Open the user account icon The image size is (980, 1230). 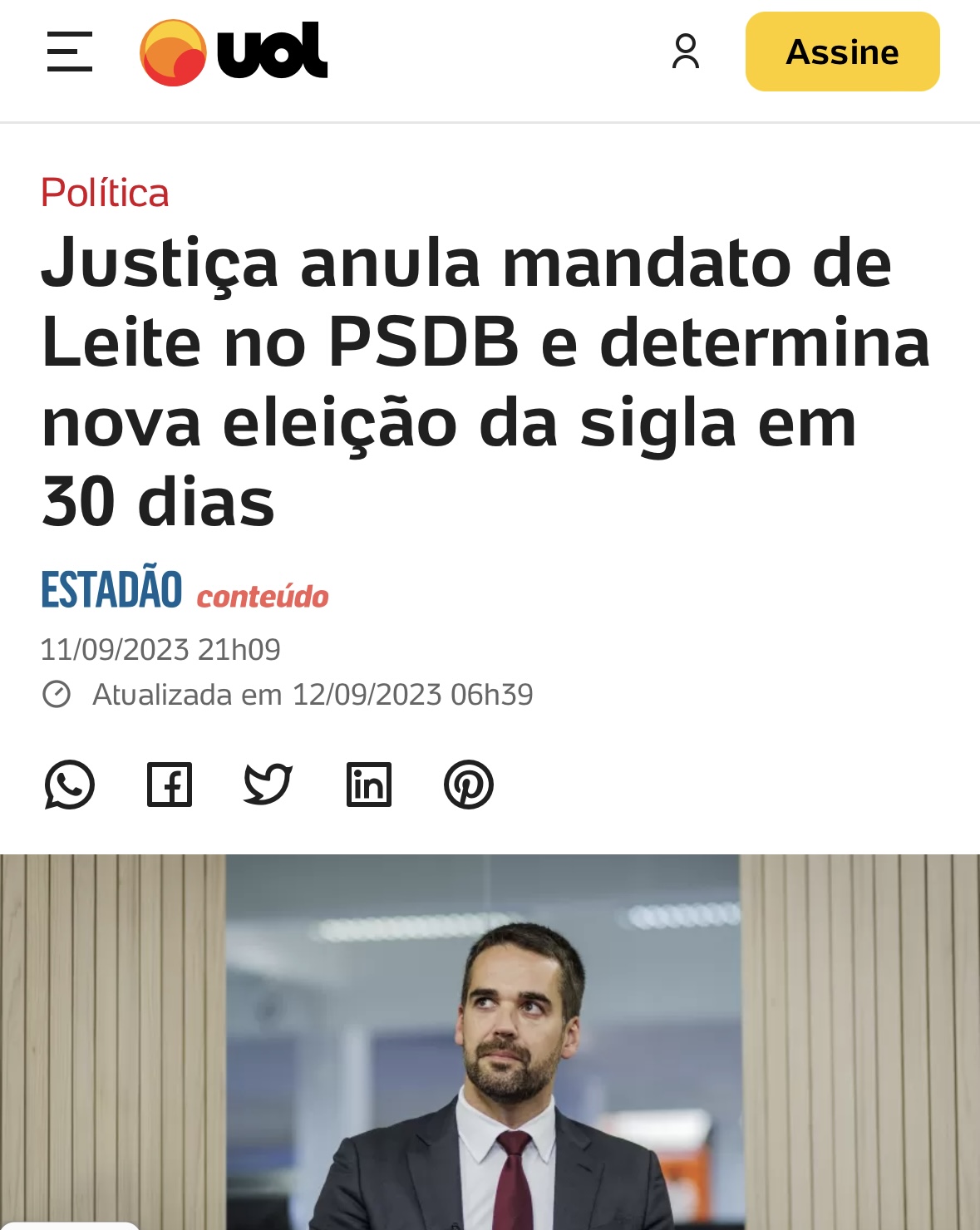686,52
